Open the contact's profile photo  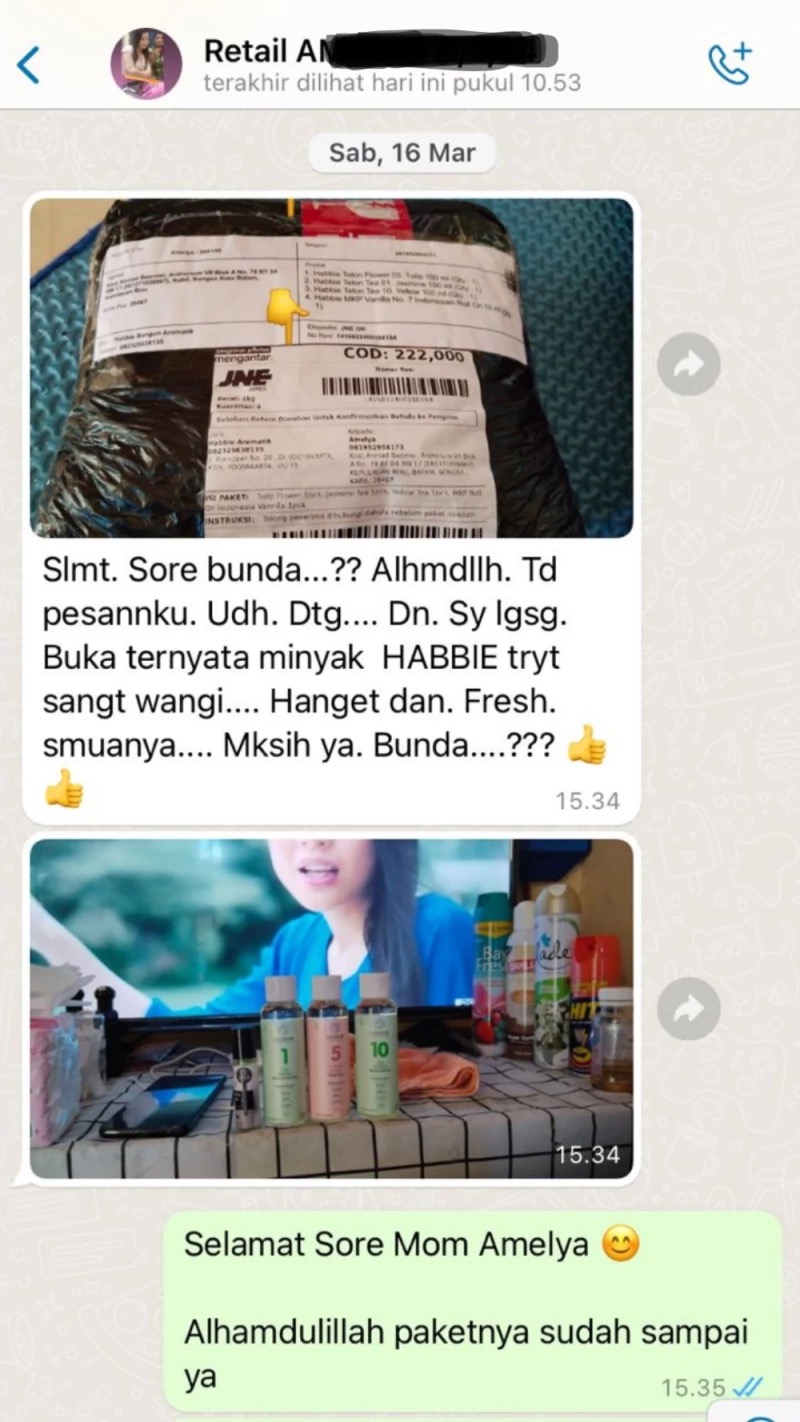click(x=146, y=64)
